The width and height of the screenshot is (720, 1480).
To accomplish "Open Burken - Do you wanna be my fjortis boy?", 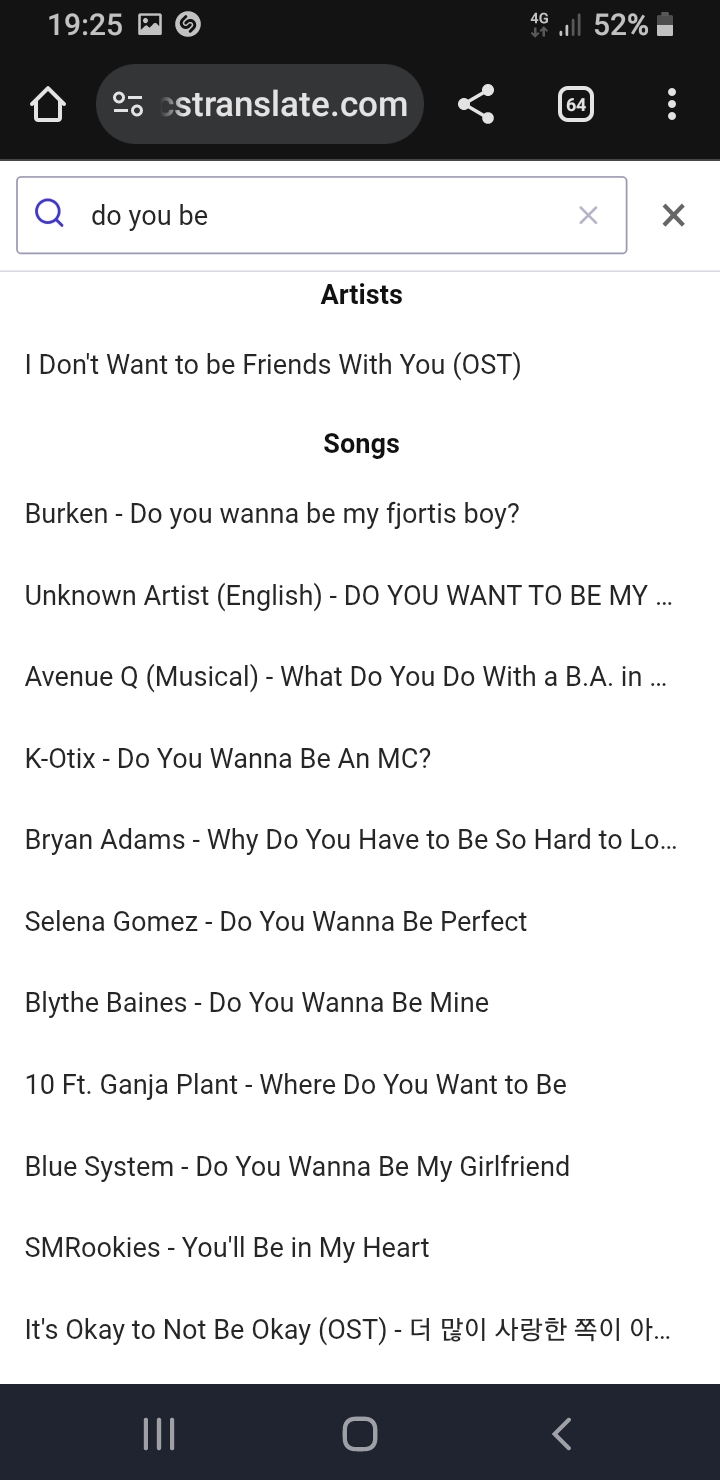I will click(x=272, y=514).
